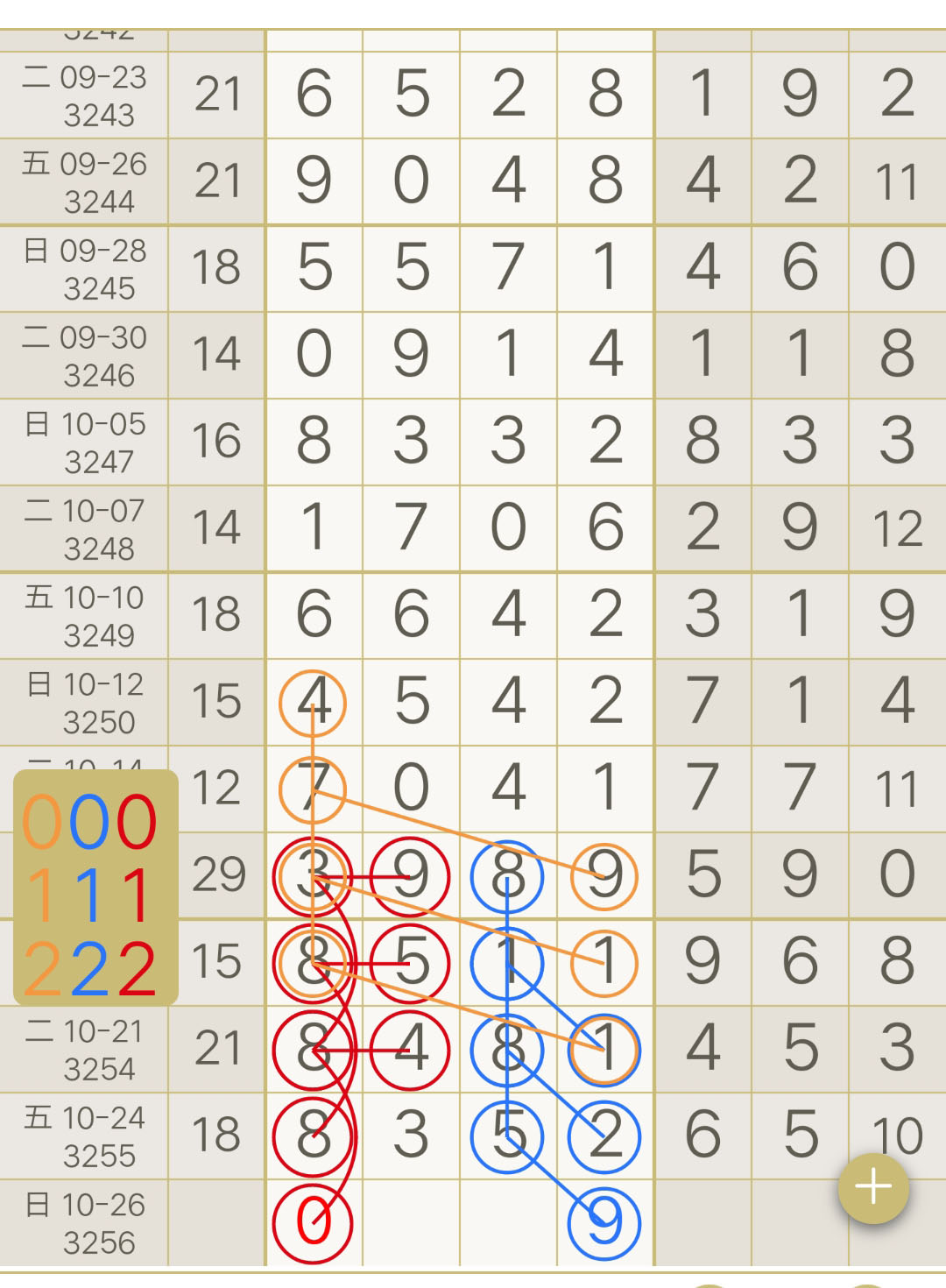Pick the blue 2 marker in the palette
Viewport: 946px width, 1288px height.
pyautogui.click(x=89, y=969)
